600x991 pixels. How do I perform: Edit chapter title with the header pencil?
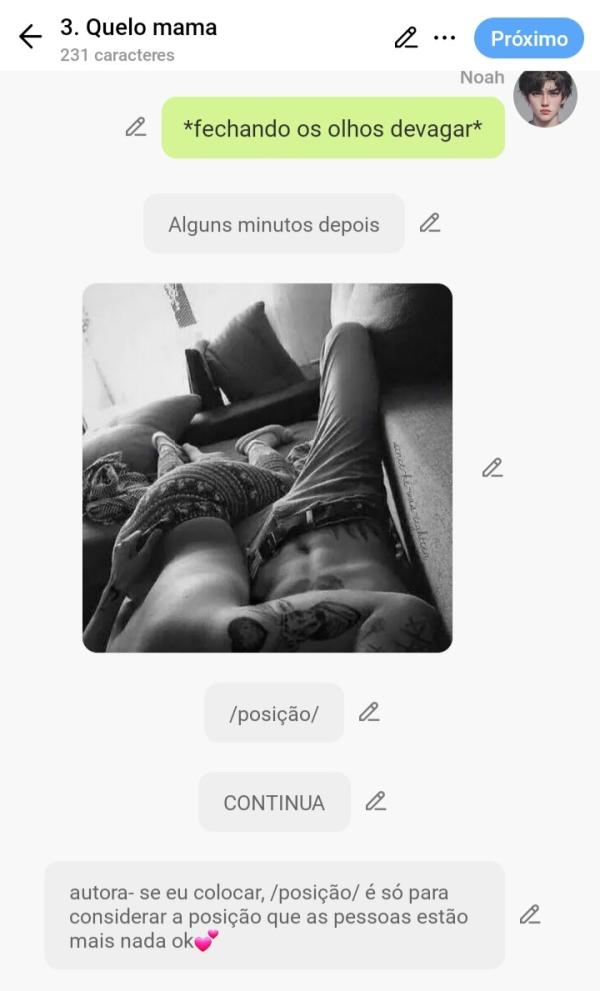tap(405, 38)
